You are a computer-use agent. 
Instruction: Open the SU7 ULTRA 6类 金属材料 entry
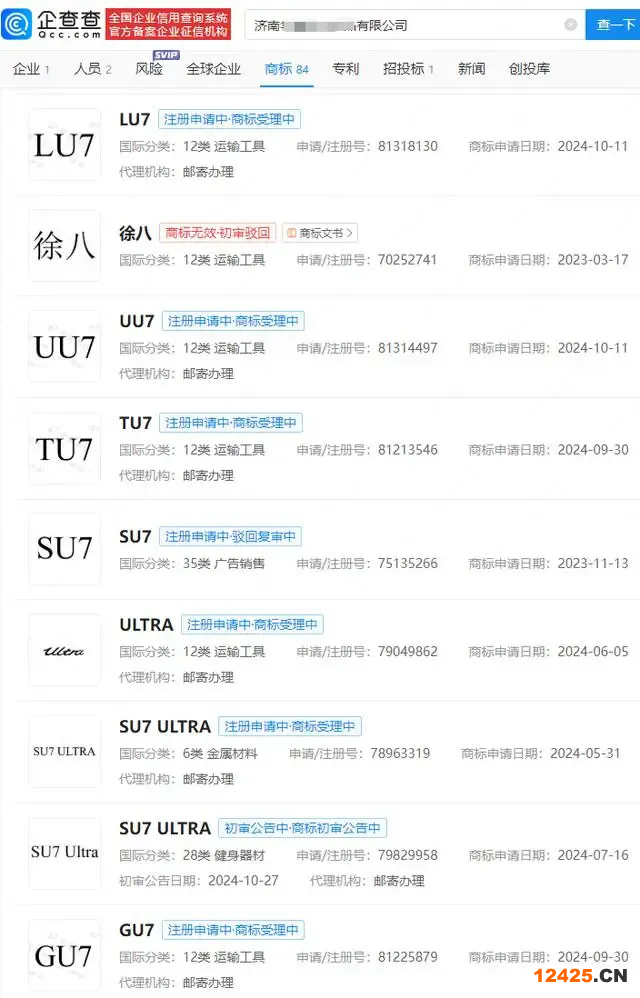(165, 727)
